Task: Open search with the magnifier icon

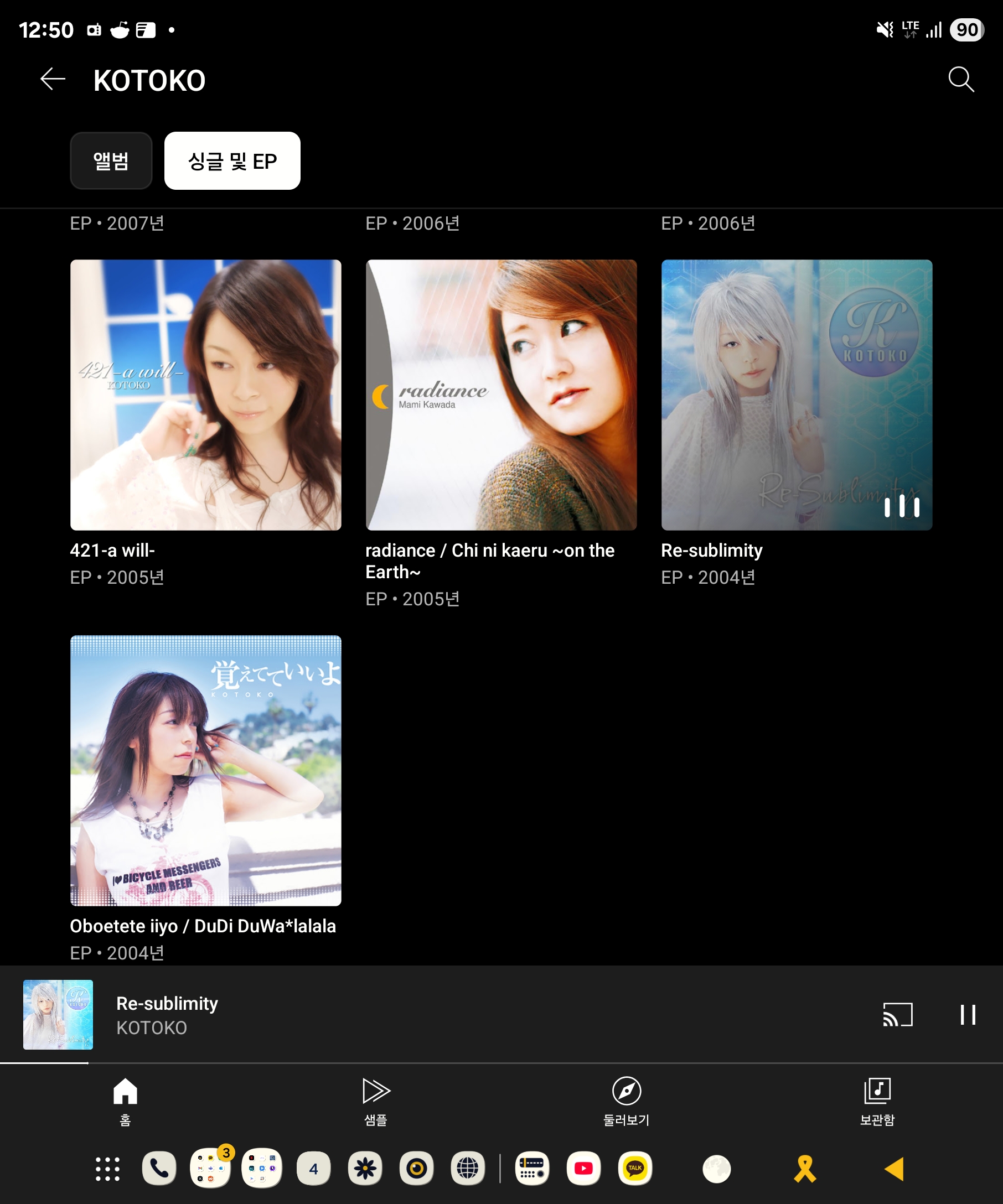Action: click(x=960, y=79)
